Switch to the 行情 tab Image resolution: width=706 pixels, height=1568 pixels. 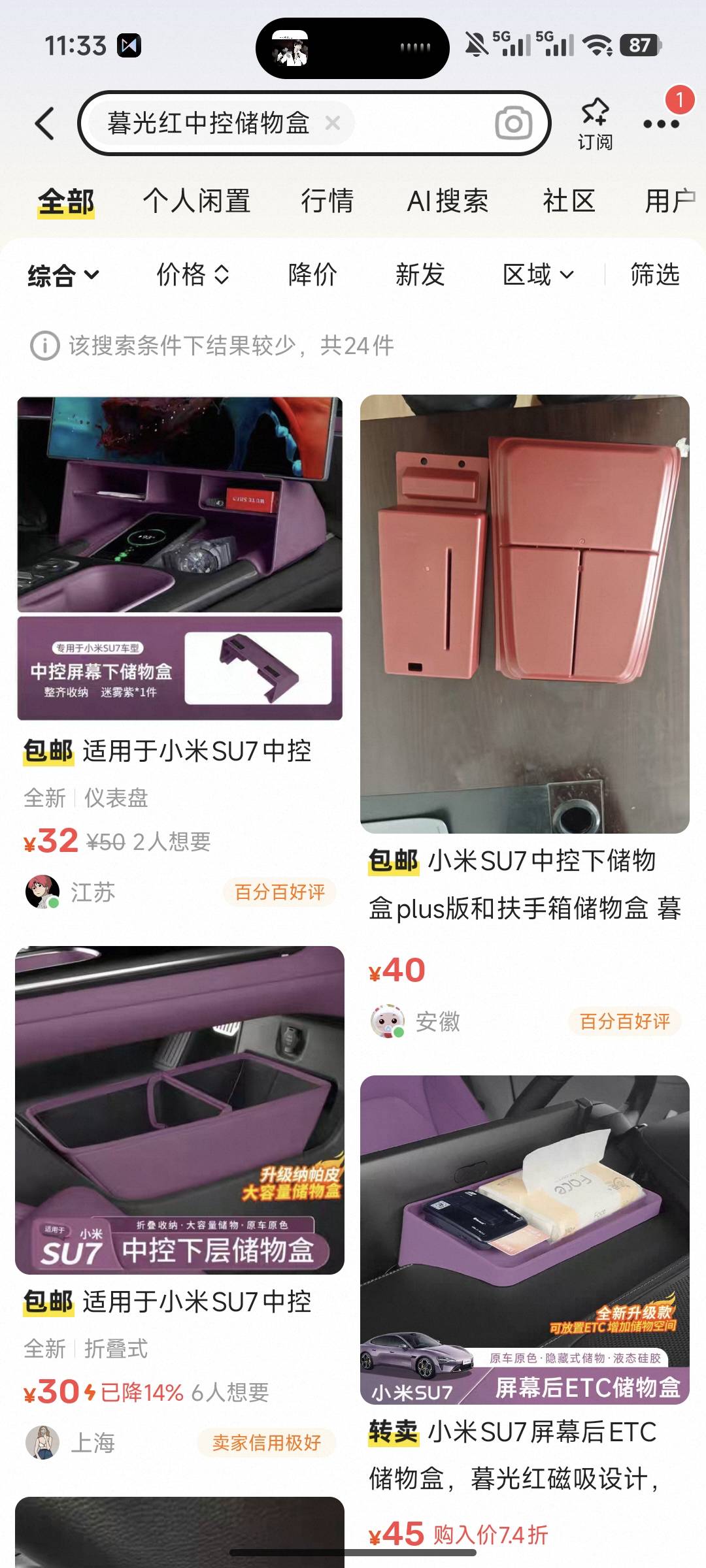[x=327, y=201]
